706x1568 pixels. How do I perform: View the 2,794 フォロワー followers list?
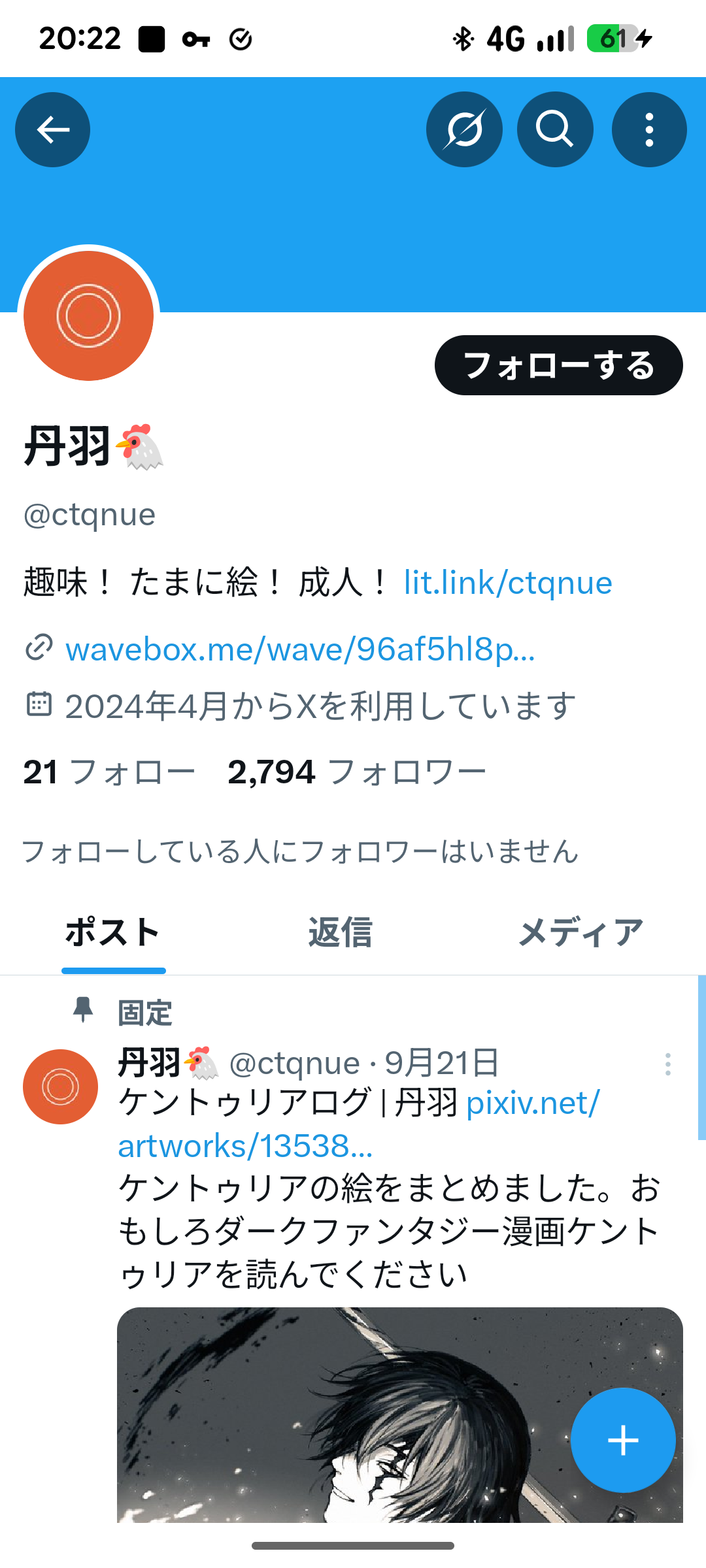point(357,772)
